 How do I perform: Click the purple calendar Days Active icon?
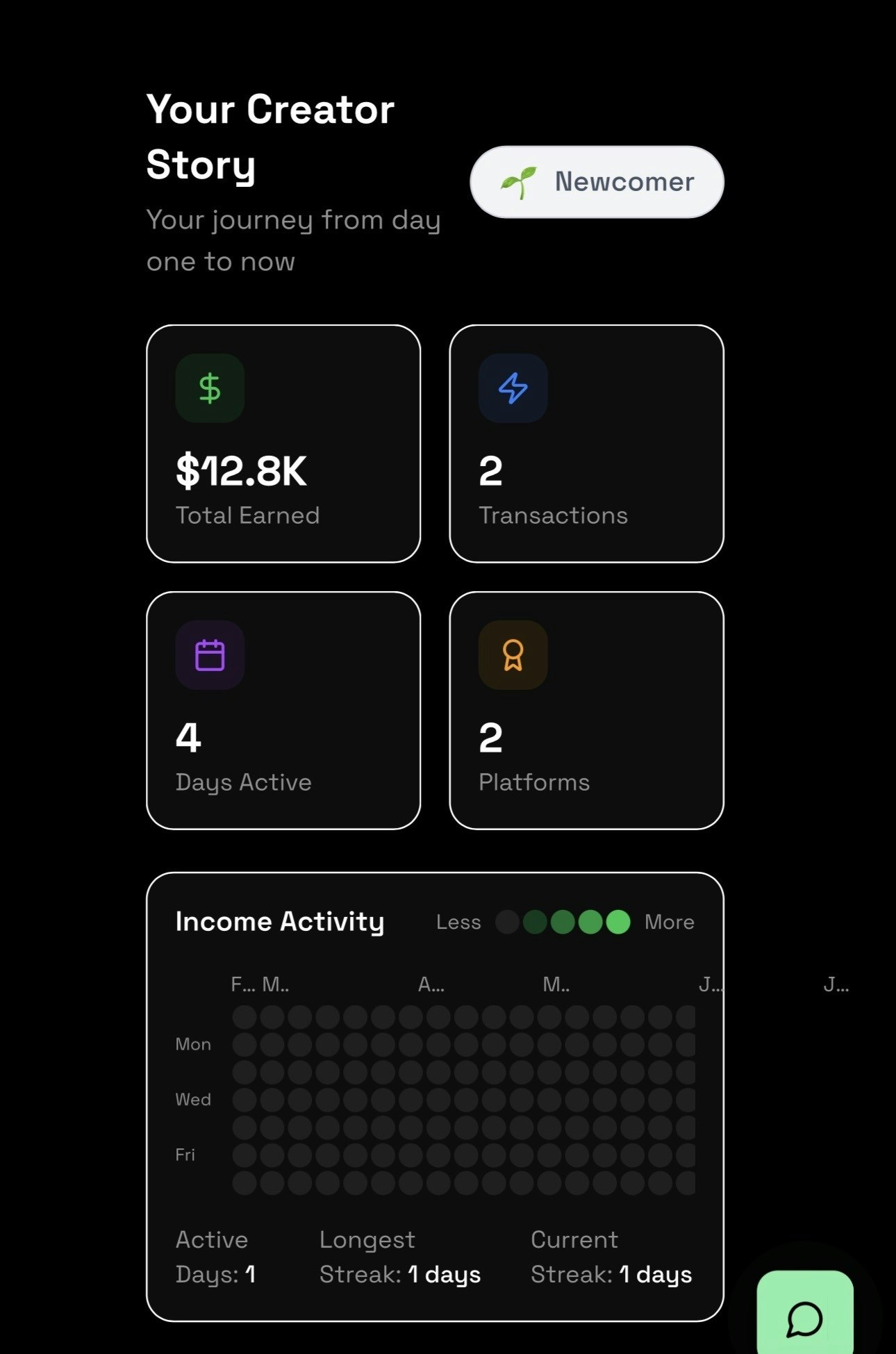[x=209, y=656]
